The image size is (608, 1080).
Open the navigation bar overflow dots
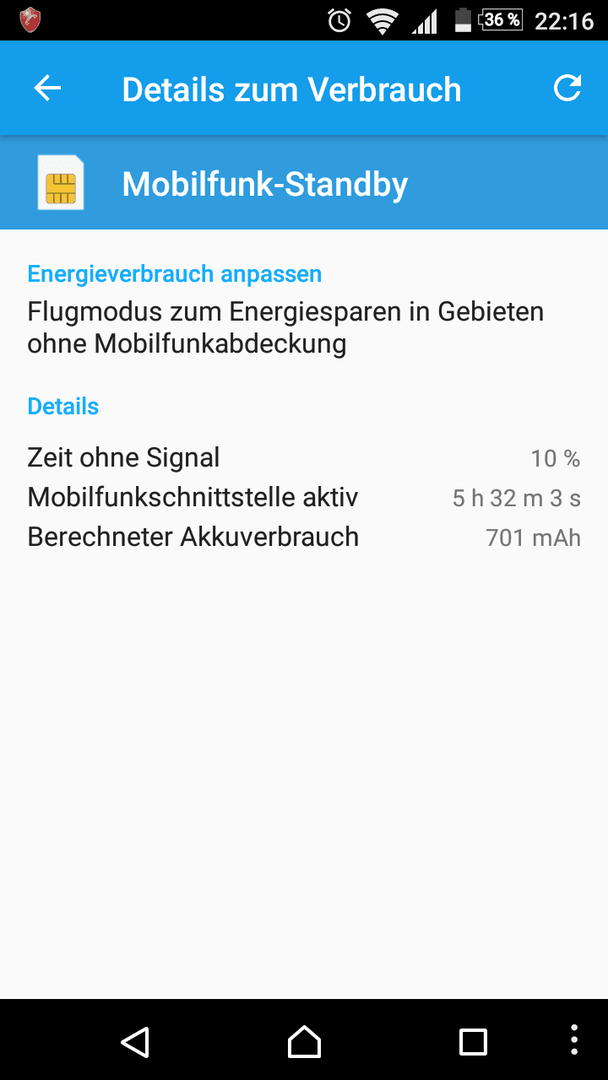click(x=575, y=1041)
